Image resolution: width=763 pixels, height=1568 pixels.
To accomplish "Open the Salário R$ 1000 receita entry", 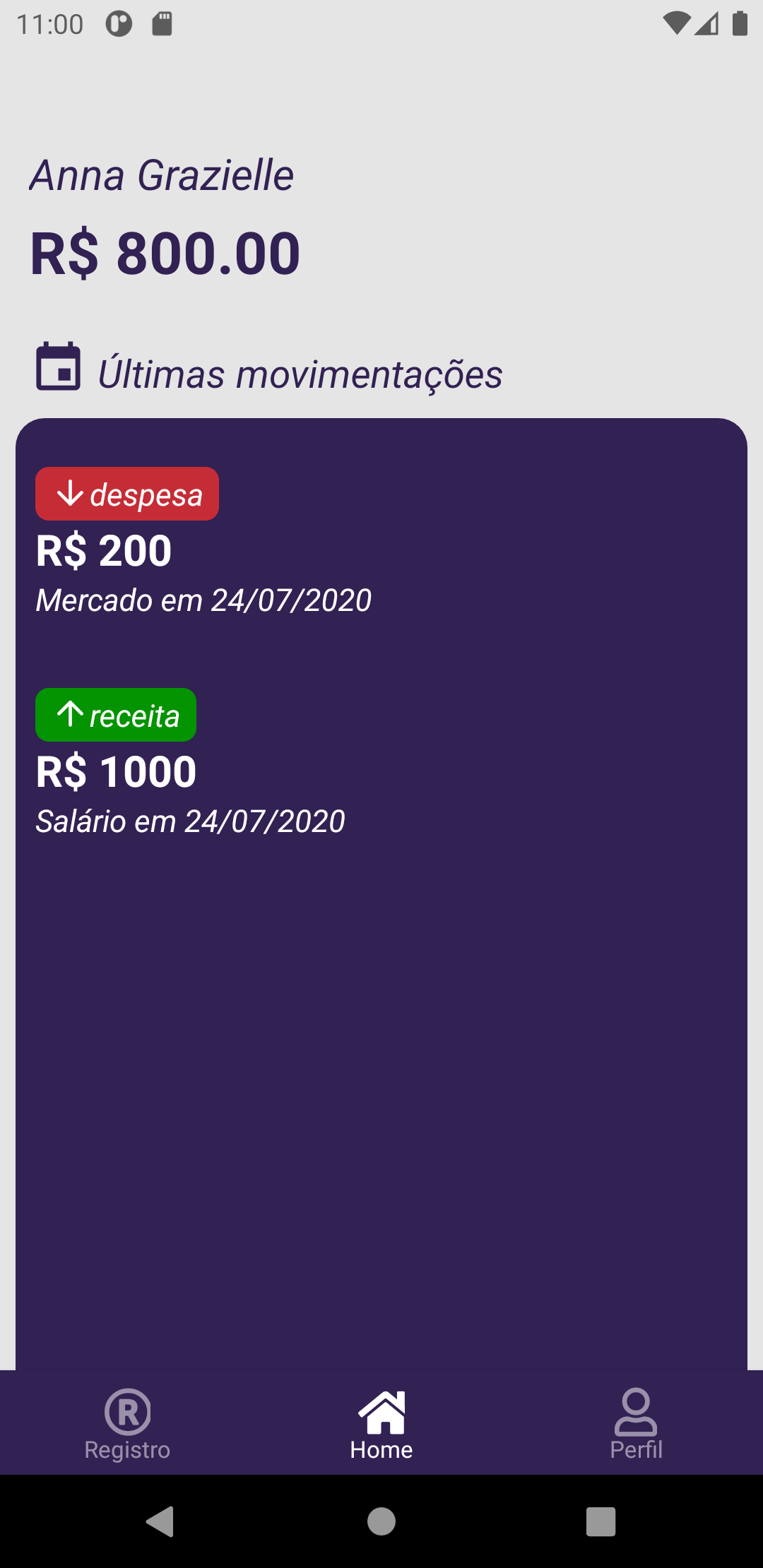I will [x=191, y=771].
